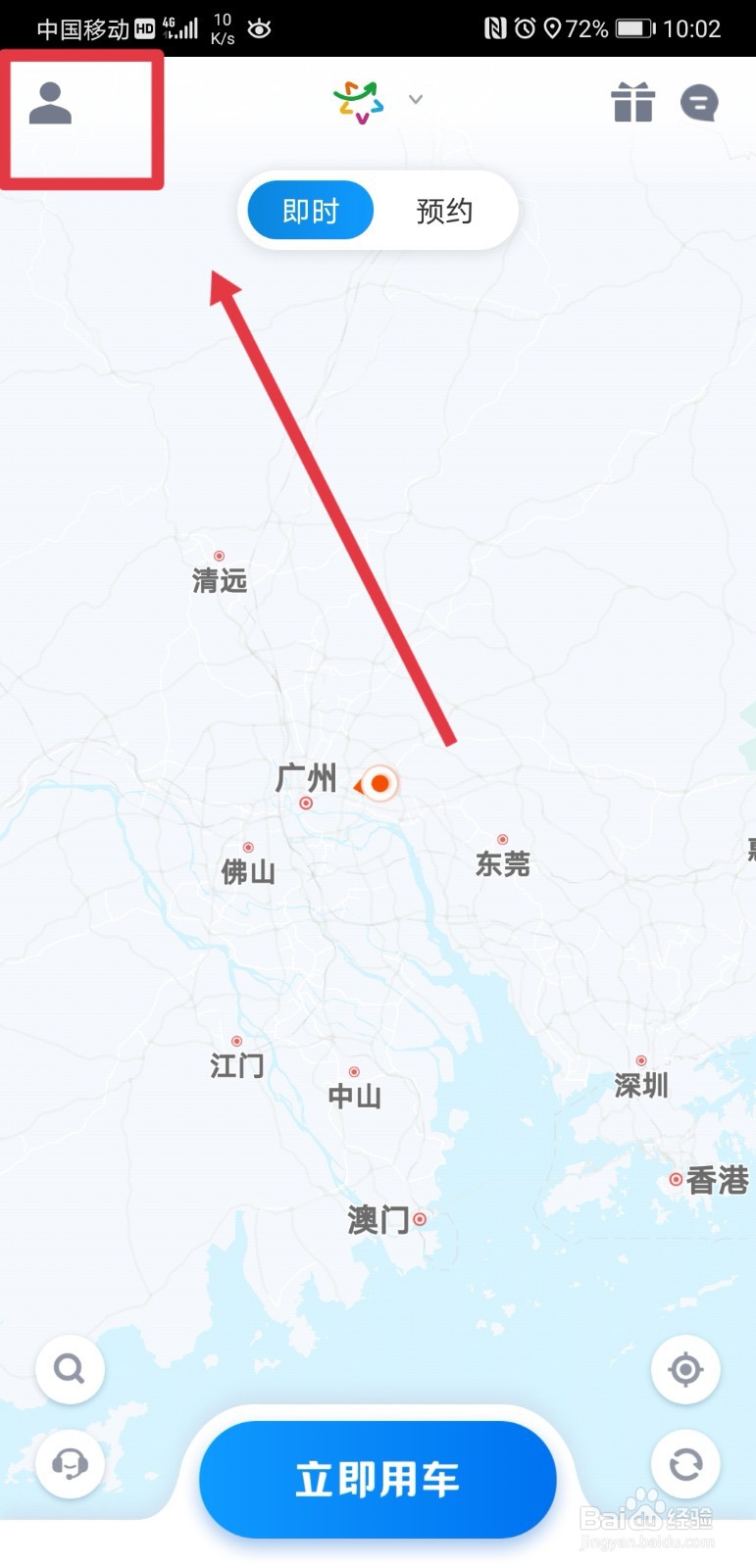
Task: Tap the 立即用车 ride now button
Action: pos(378,1481)
